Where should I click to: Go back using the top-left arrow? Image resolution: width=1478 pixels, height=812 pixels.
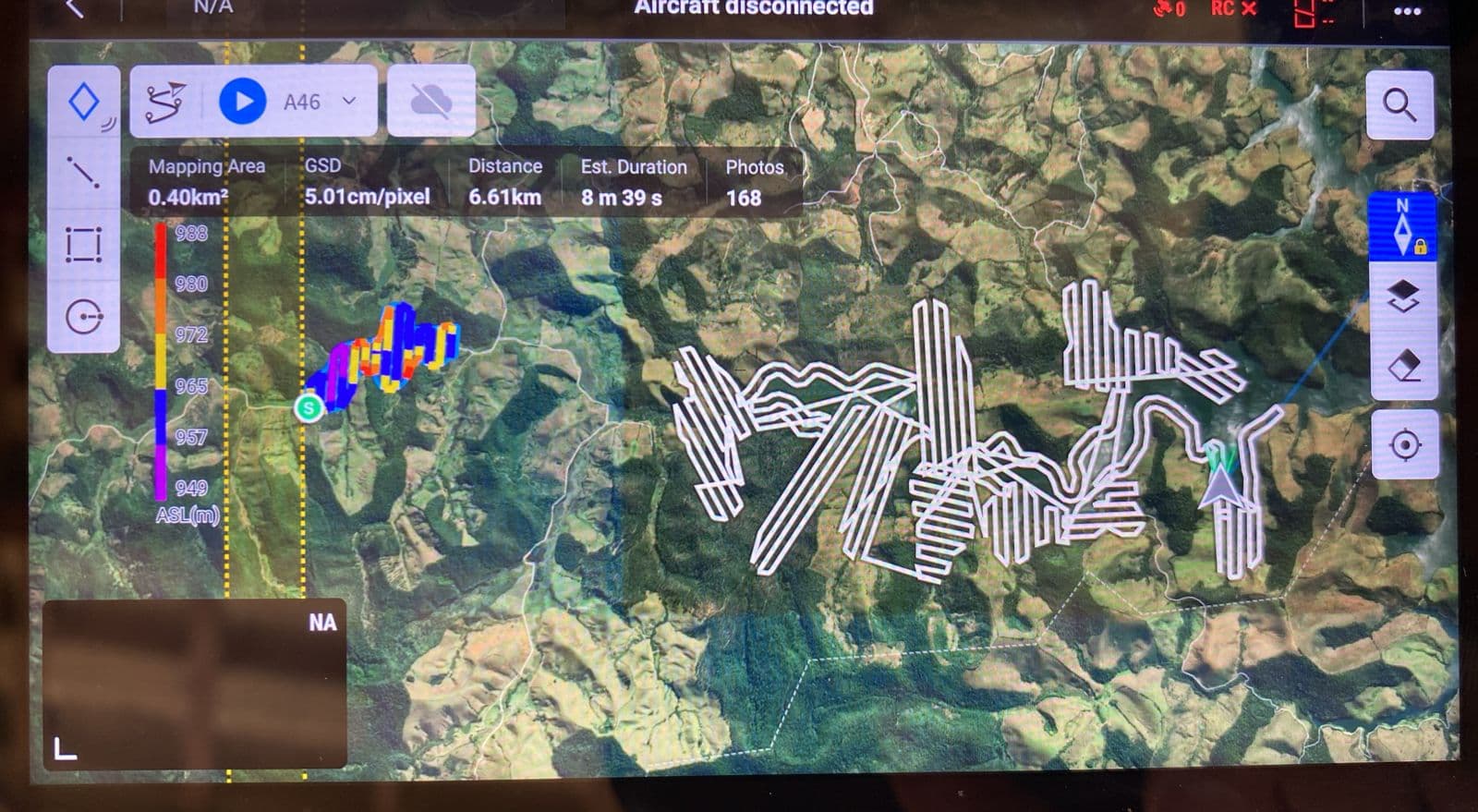76,9
